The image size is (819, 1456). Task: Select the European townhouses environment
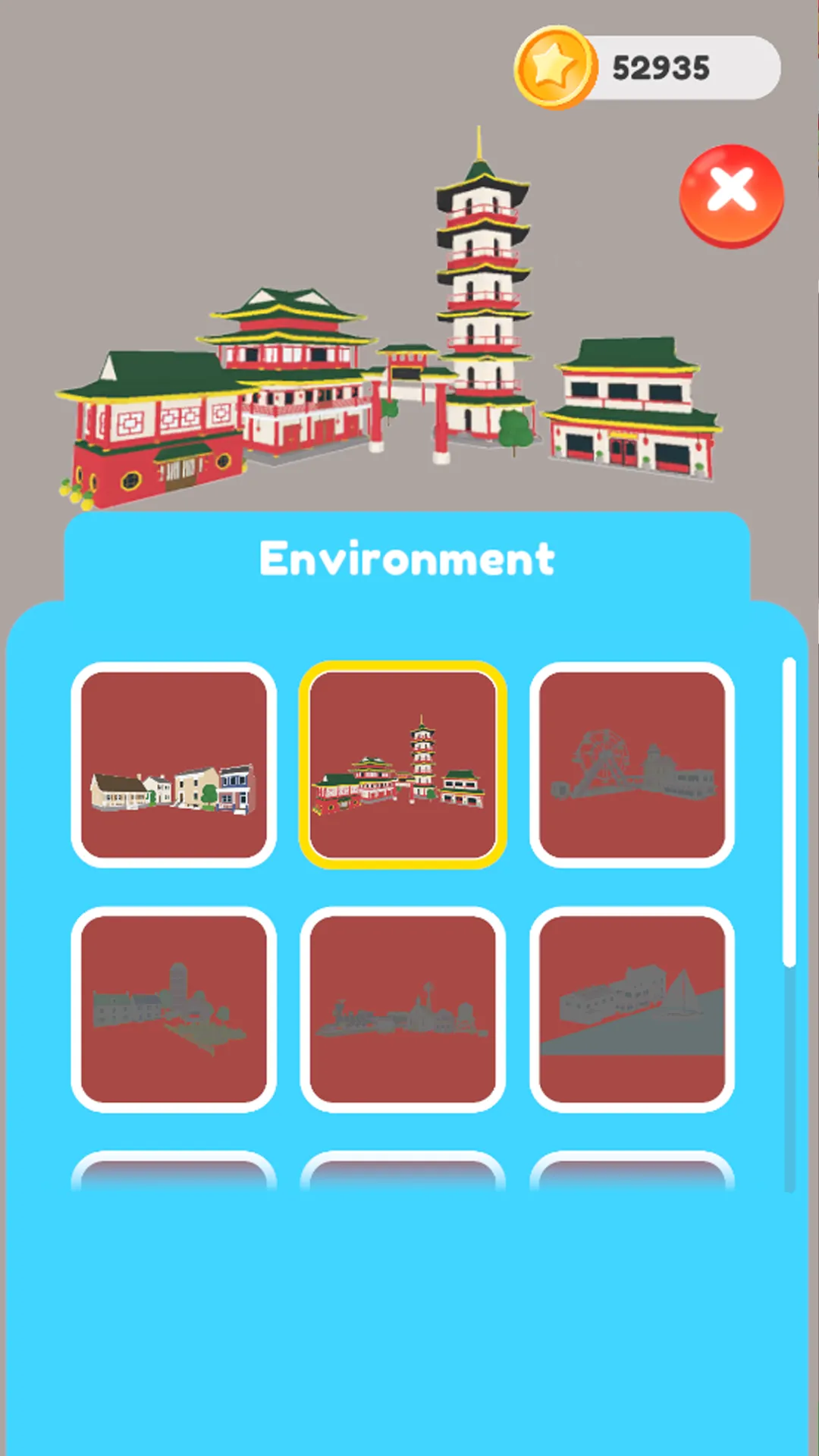pyautogui.click(x=174, y=765)
